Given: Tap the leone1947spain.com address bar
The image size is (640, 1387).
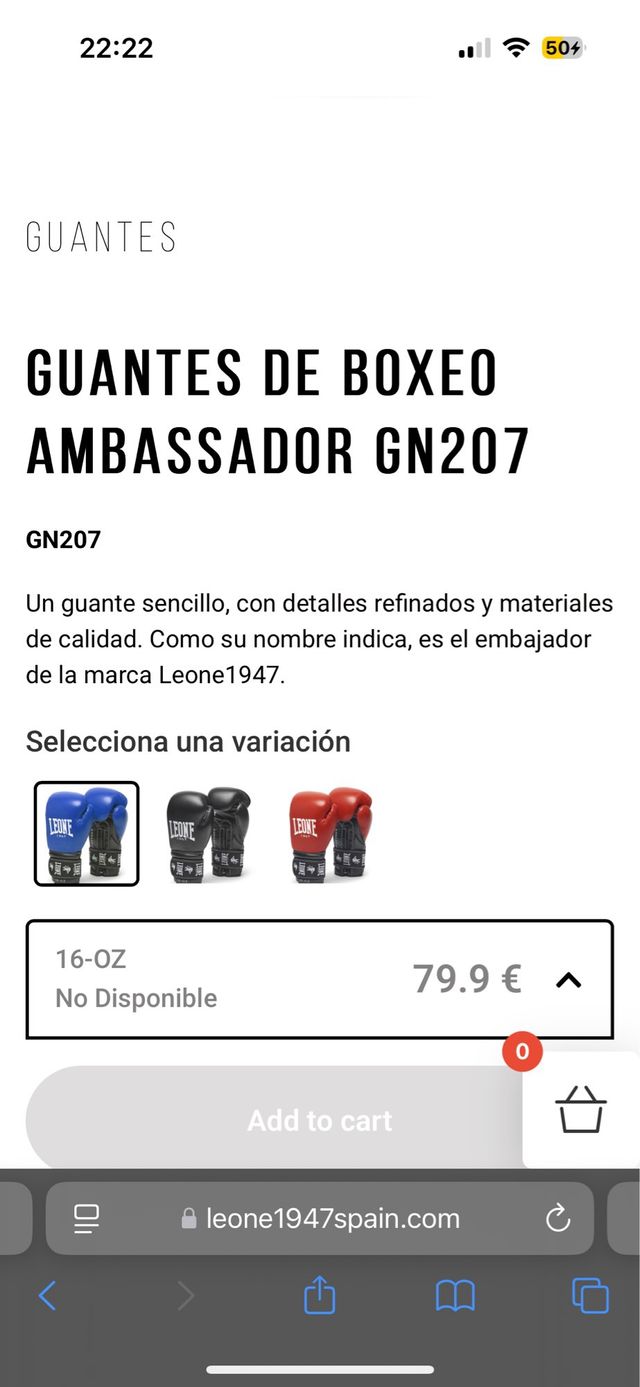Looking at the screenshot, I should (x=322, y=1218).
